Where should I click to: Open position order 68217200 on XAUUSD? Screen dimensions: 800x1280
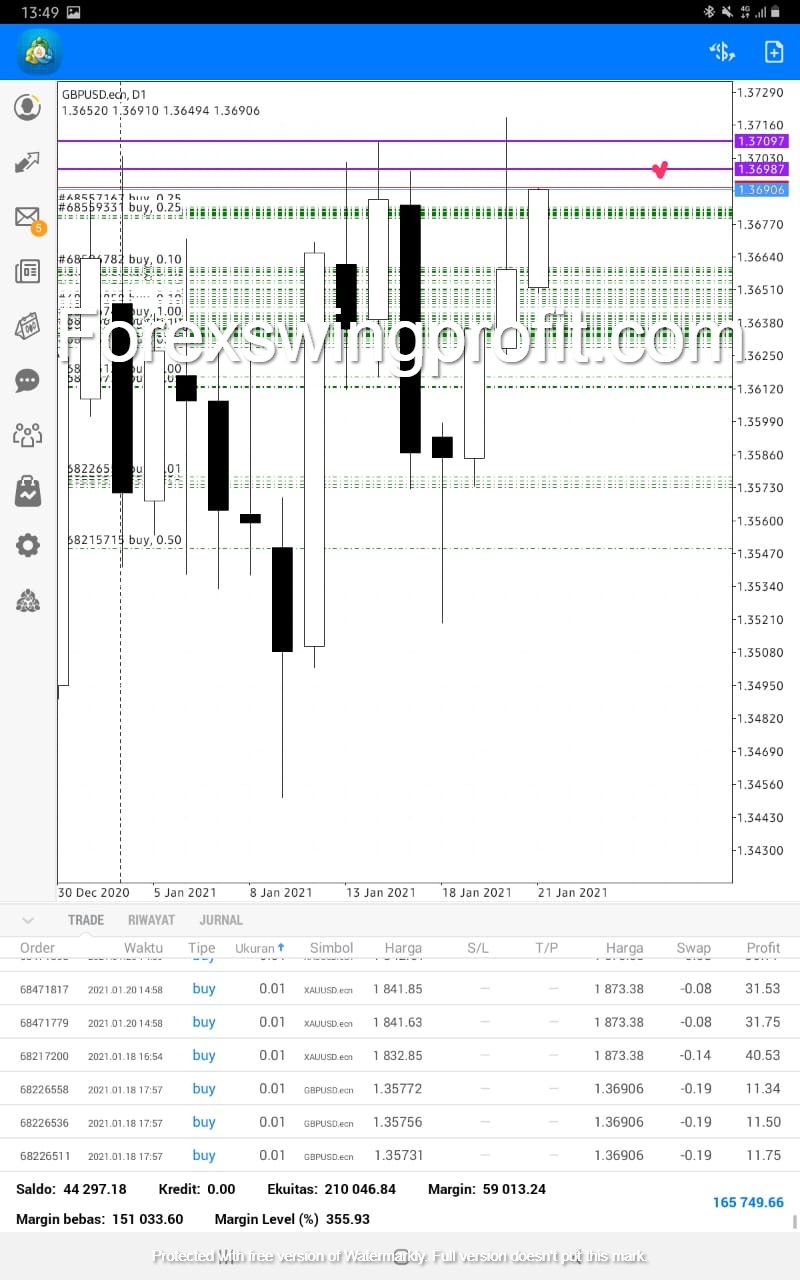400,1055
